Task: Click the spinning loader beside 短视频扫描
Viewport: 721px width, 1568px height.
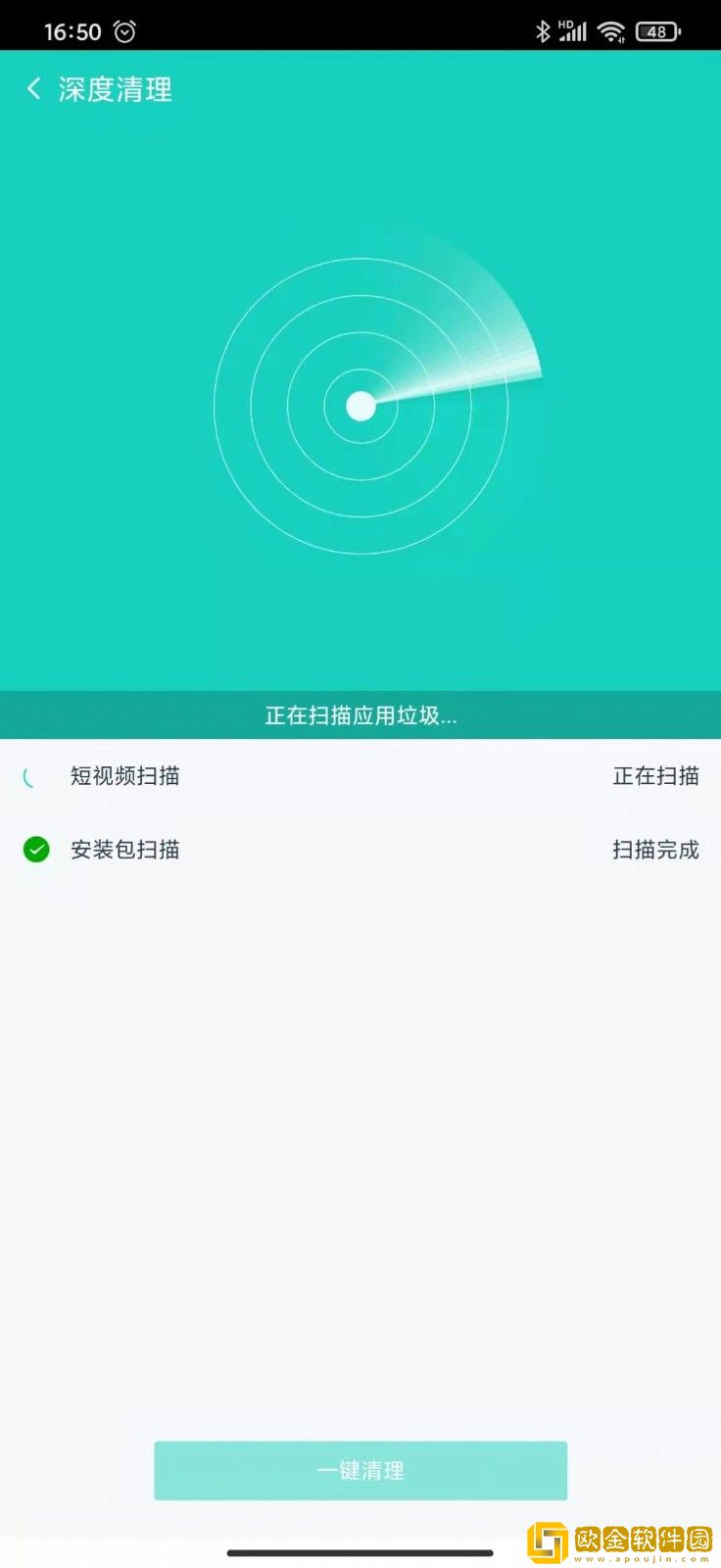Action: [x=30, y=775]
